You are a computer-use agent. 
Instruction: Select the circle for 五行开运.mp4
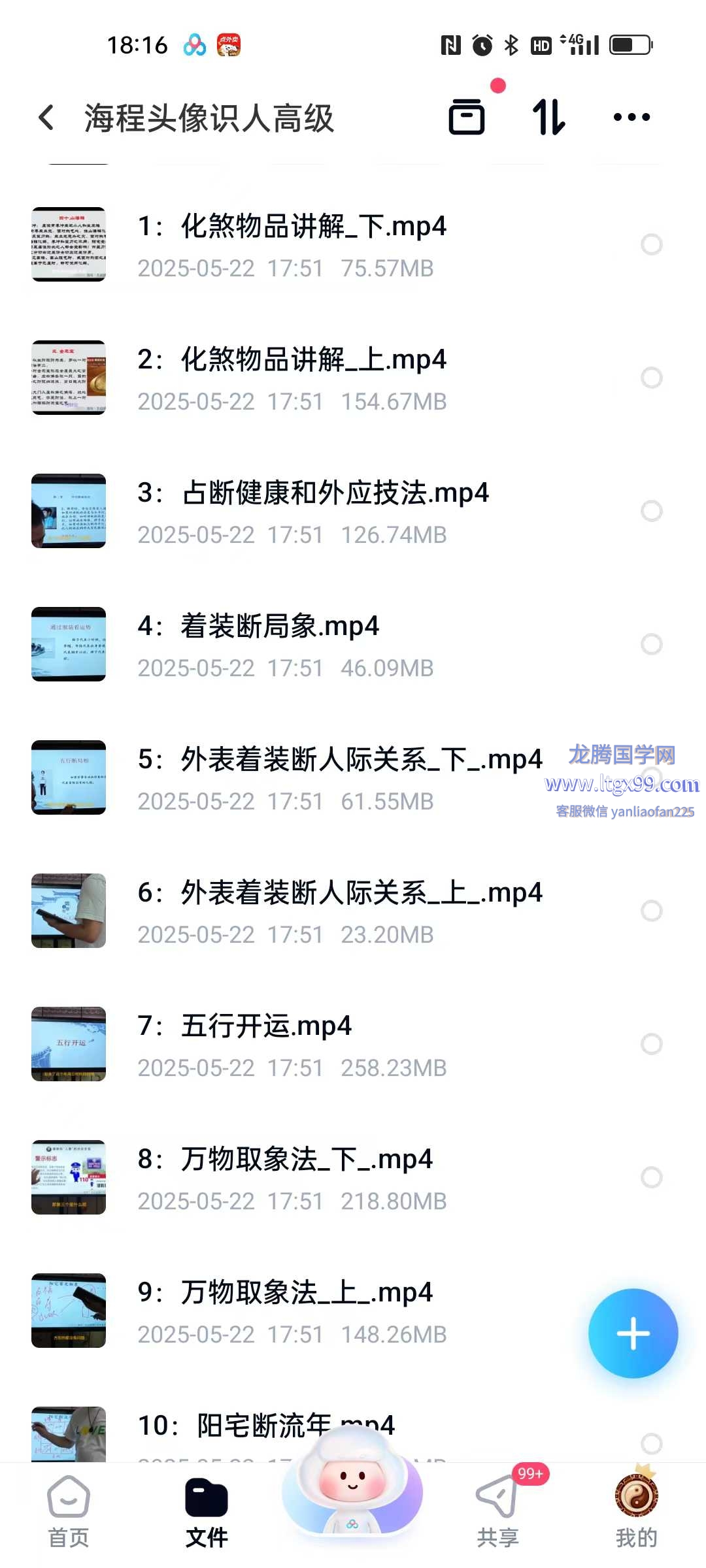[x=651, y=1044]
